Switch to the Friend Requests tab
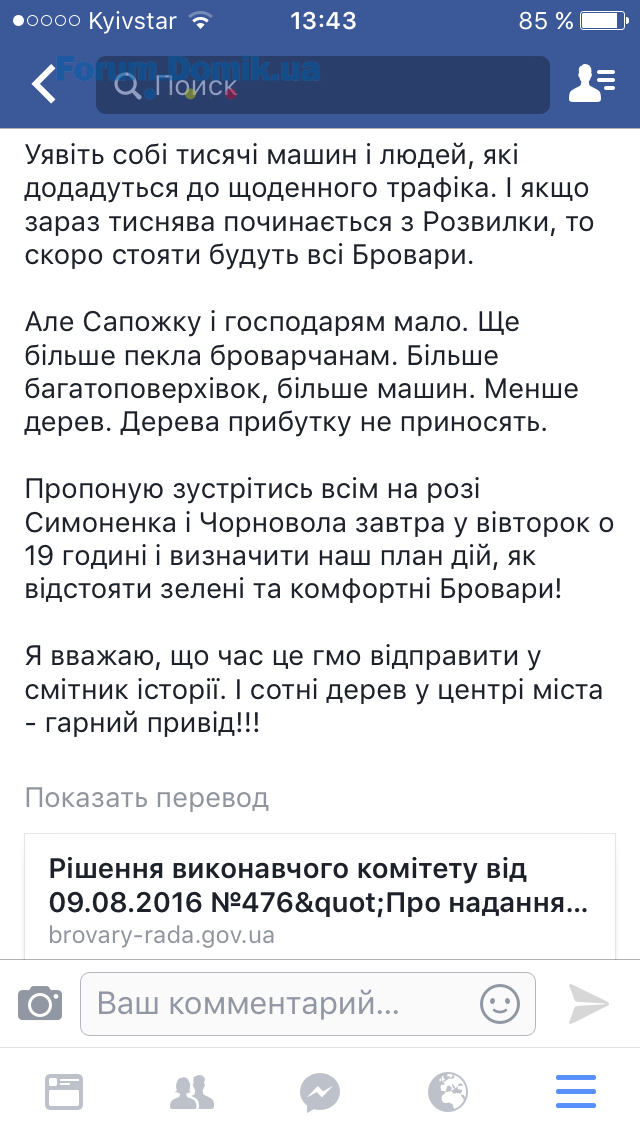Viewport: 640px width, 1136px height. pos(192,1092)
